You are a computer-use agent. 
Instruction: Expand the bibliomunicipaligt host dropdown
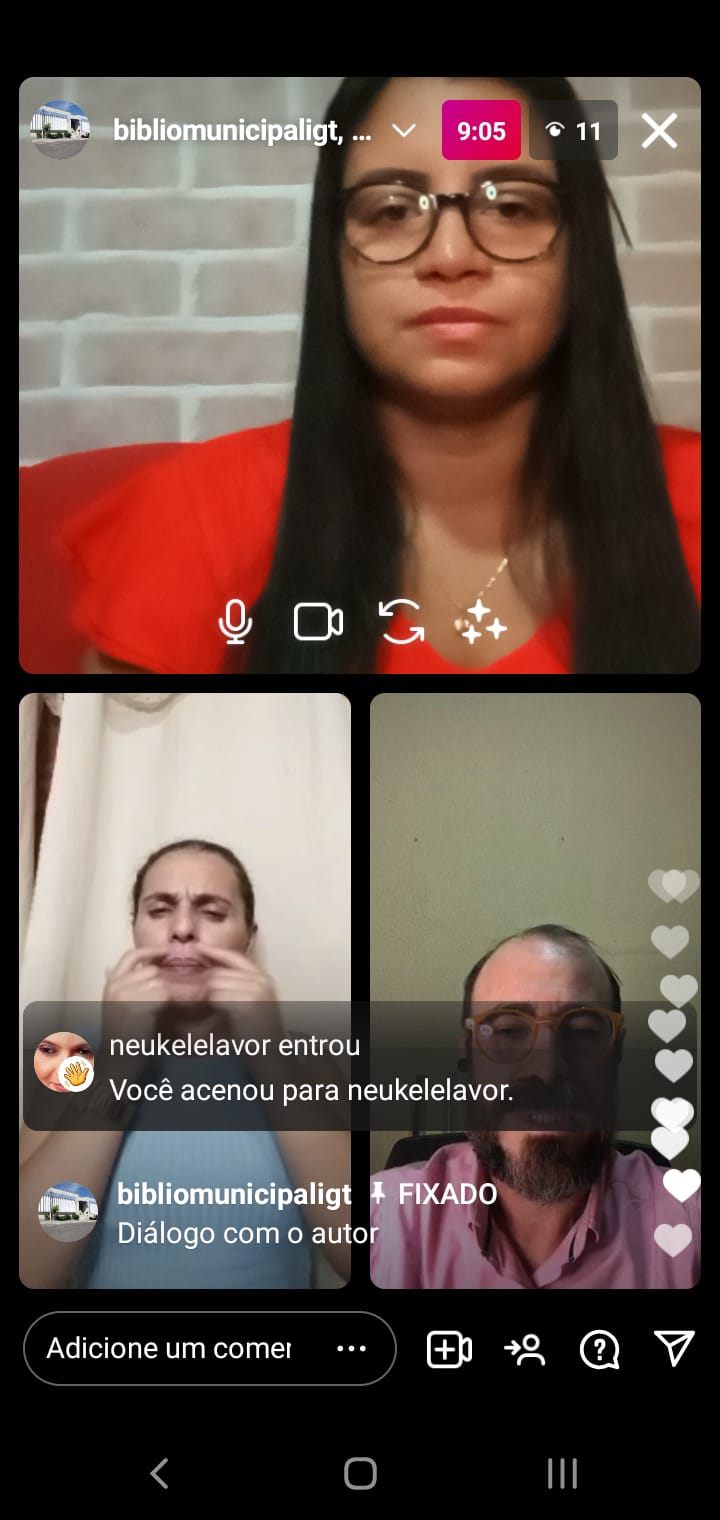click(x=404, y=131)
